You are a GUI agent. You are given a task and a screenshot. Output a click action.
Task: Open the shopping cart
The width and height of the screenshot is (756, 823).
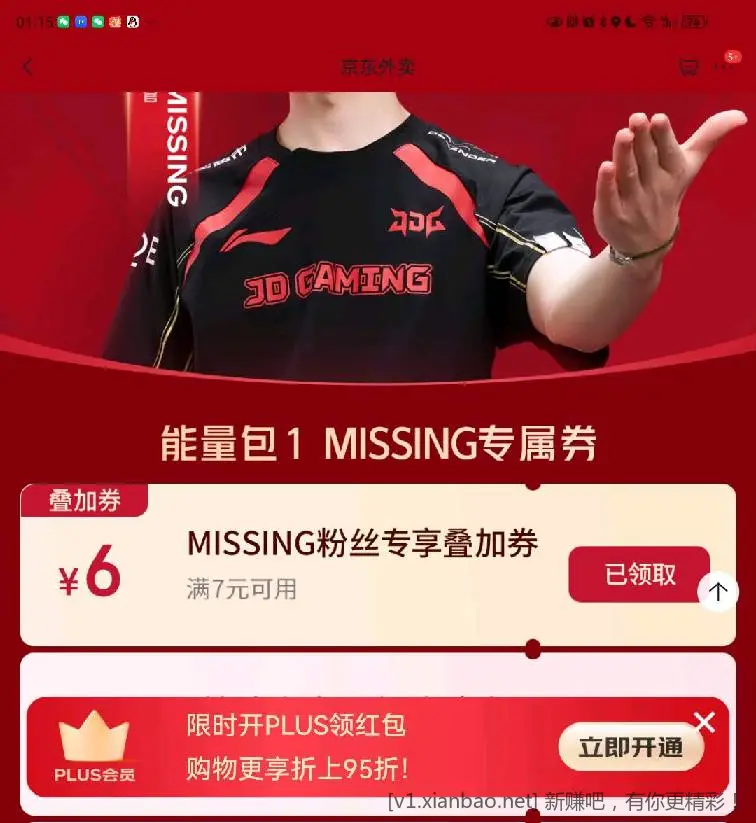688,67
